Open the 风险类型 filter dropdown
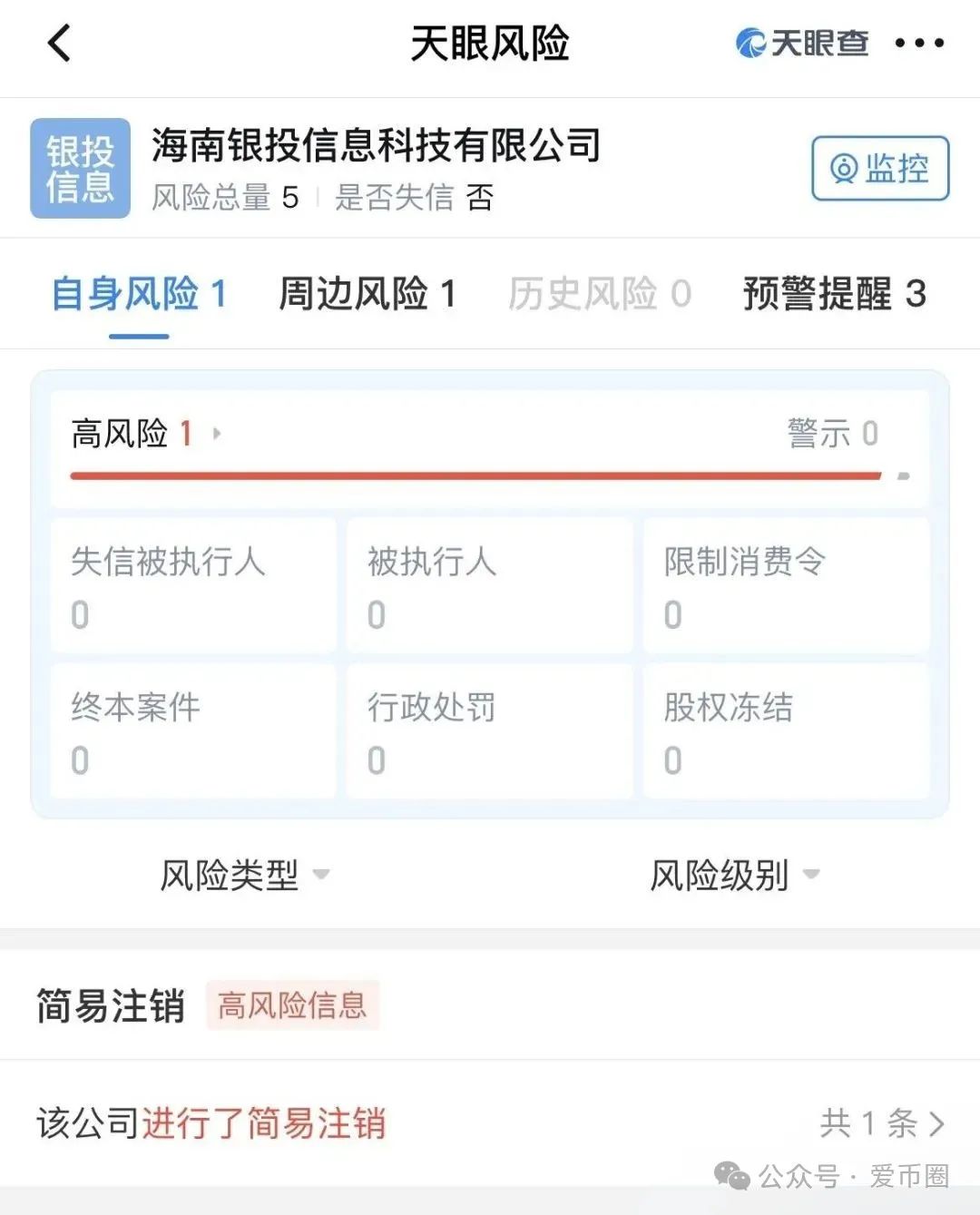Image resolution: width=980 pixels, height=1215 pixels. tap(241, 874)
